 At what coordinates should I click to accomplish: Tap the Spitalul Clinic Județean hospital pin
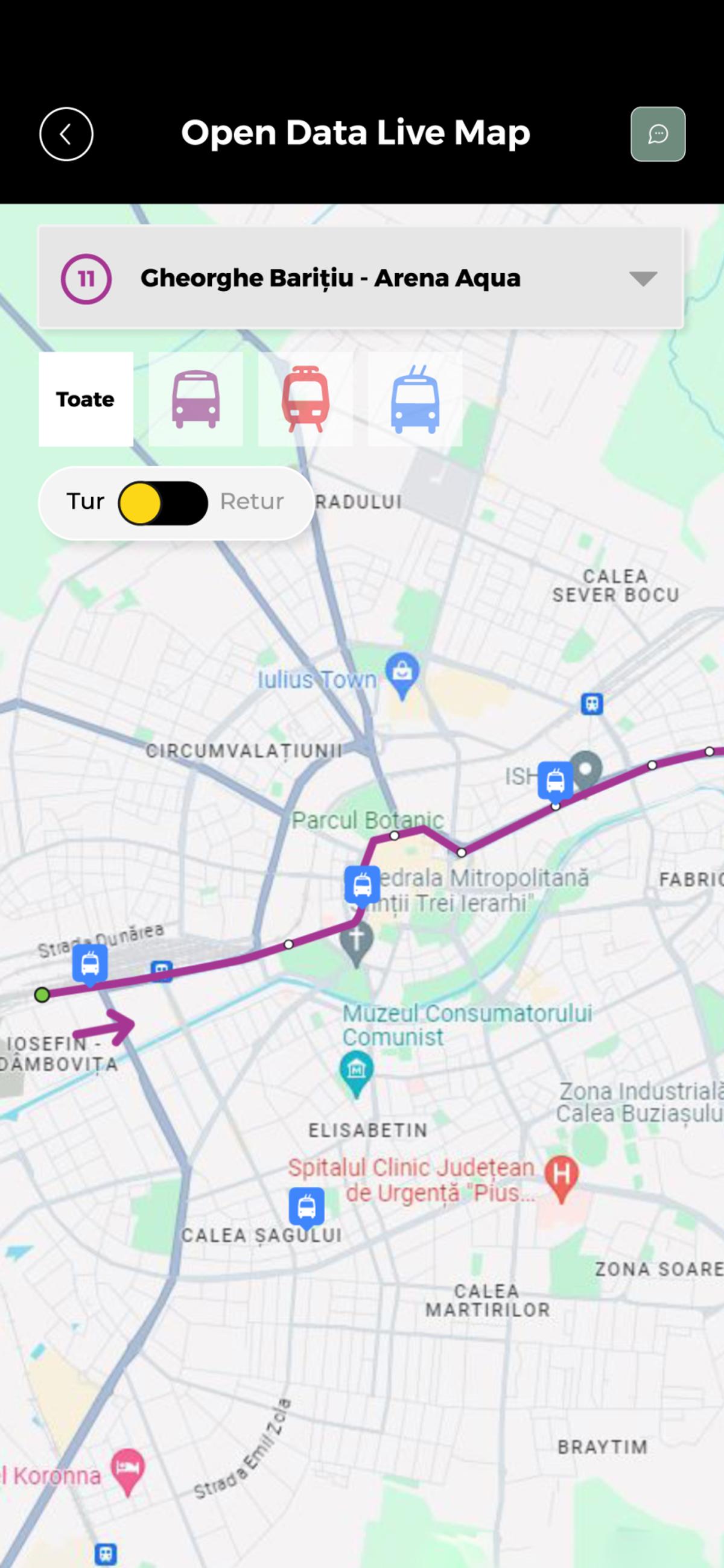pos(562,1176)
